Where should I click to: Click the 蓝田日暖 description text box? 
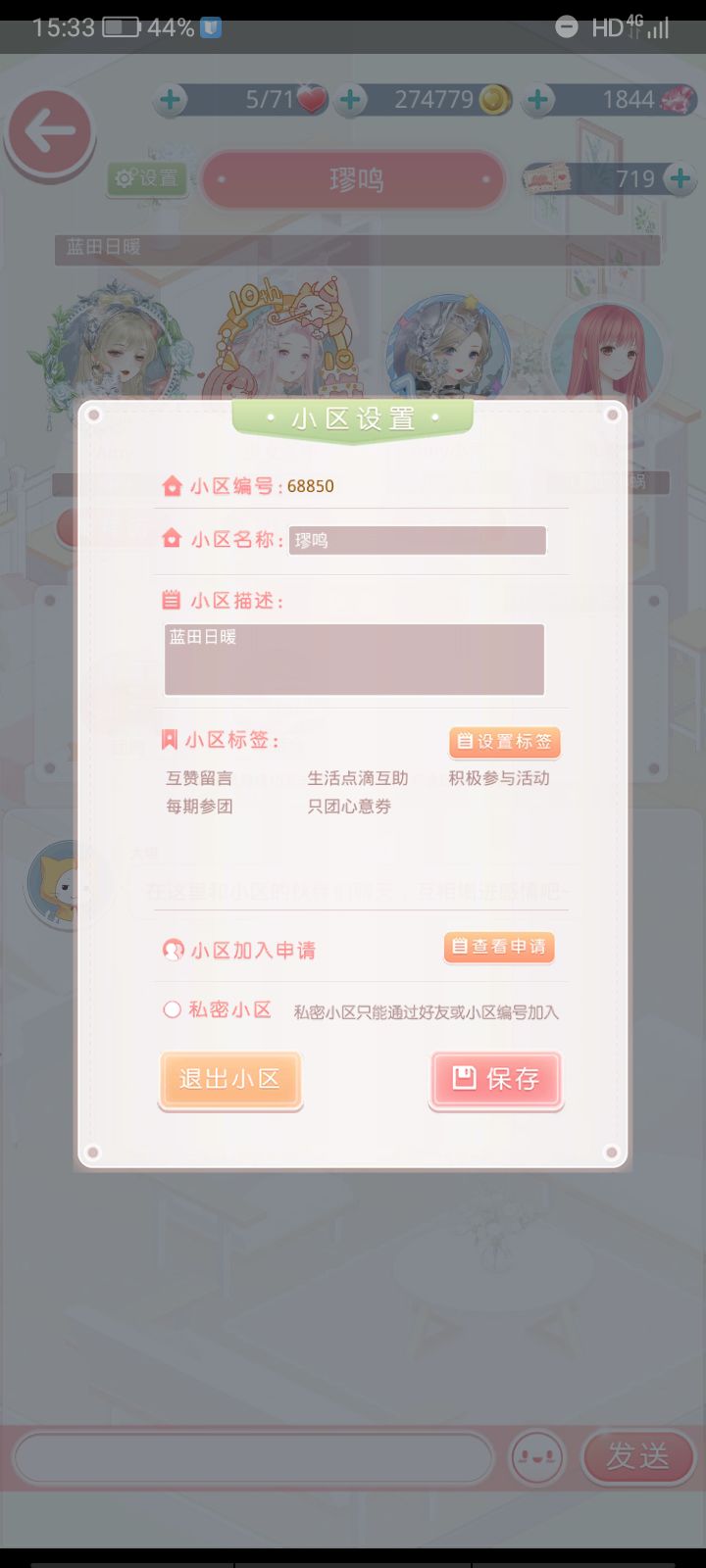click(353, 659)
